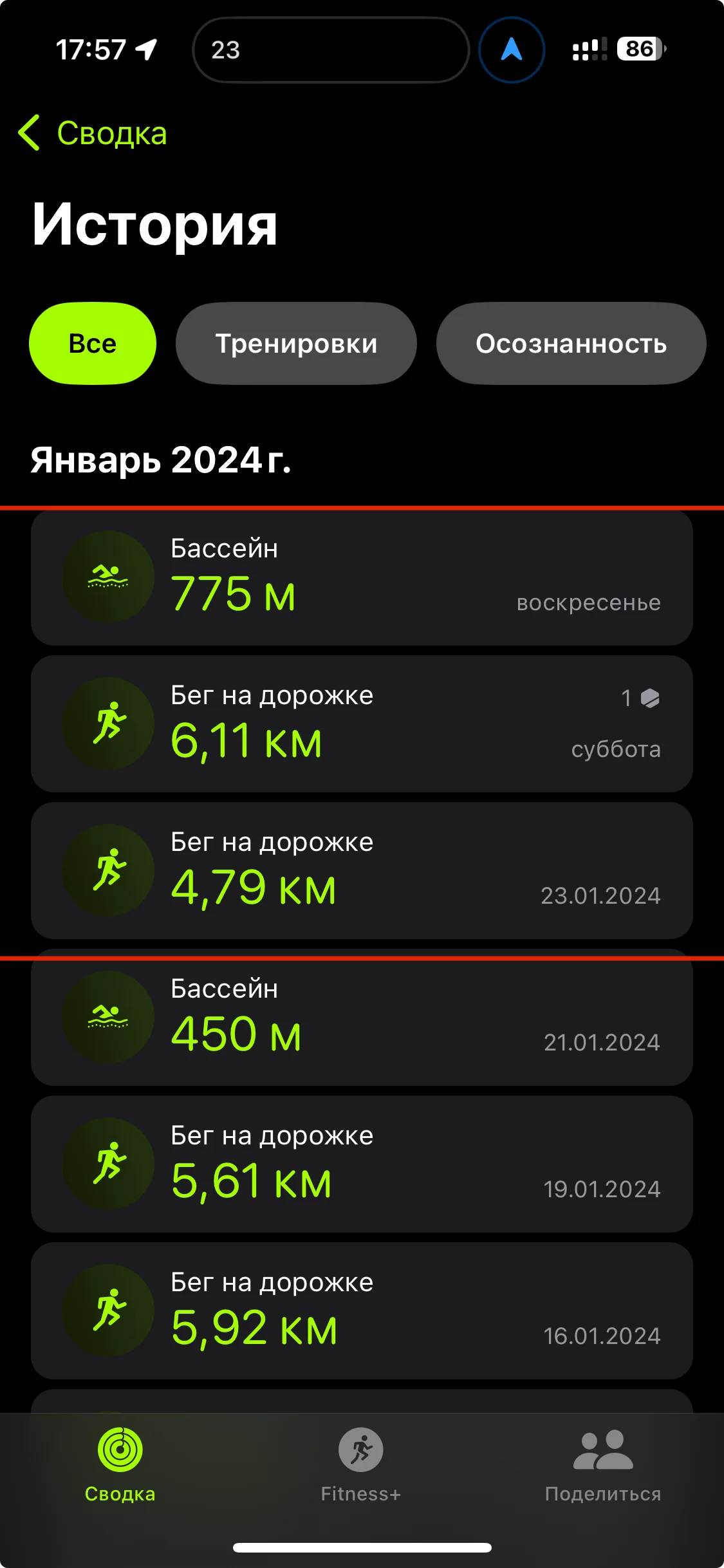The image size is (724, 1568).
Task: Open the 6,11 км treadmill run
Action: click(362, 723)
